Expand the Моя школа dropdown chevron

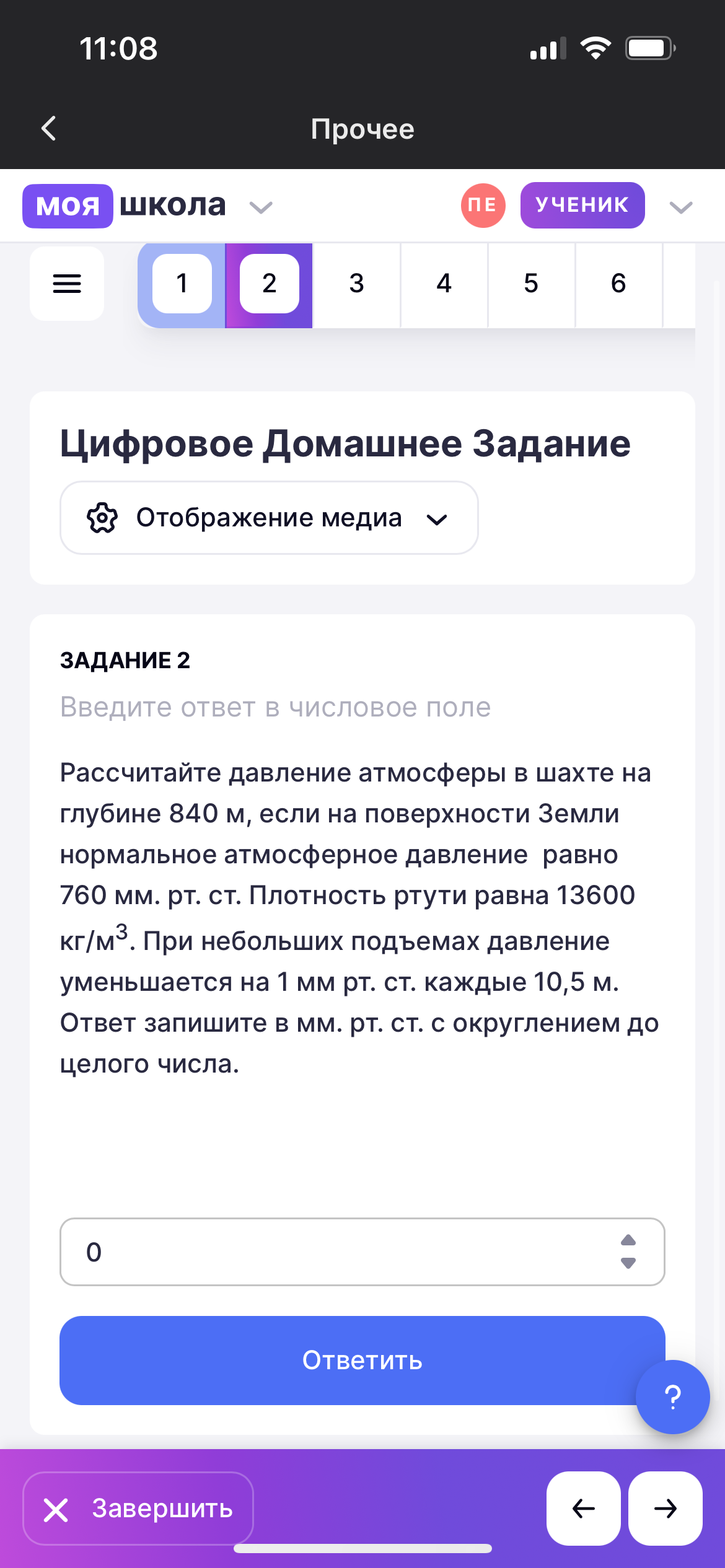(261, 207)
